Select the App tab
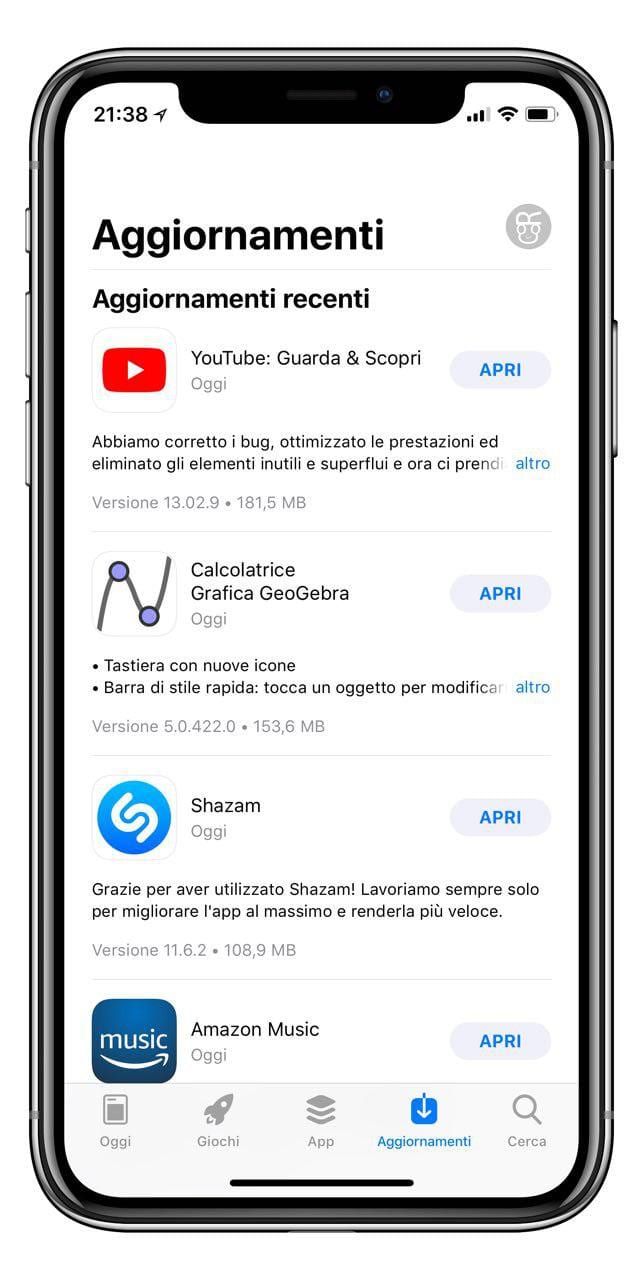 point(321,1121)
